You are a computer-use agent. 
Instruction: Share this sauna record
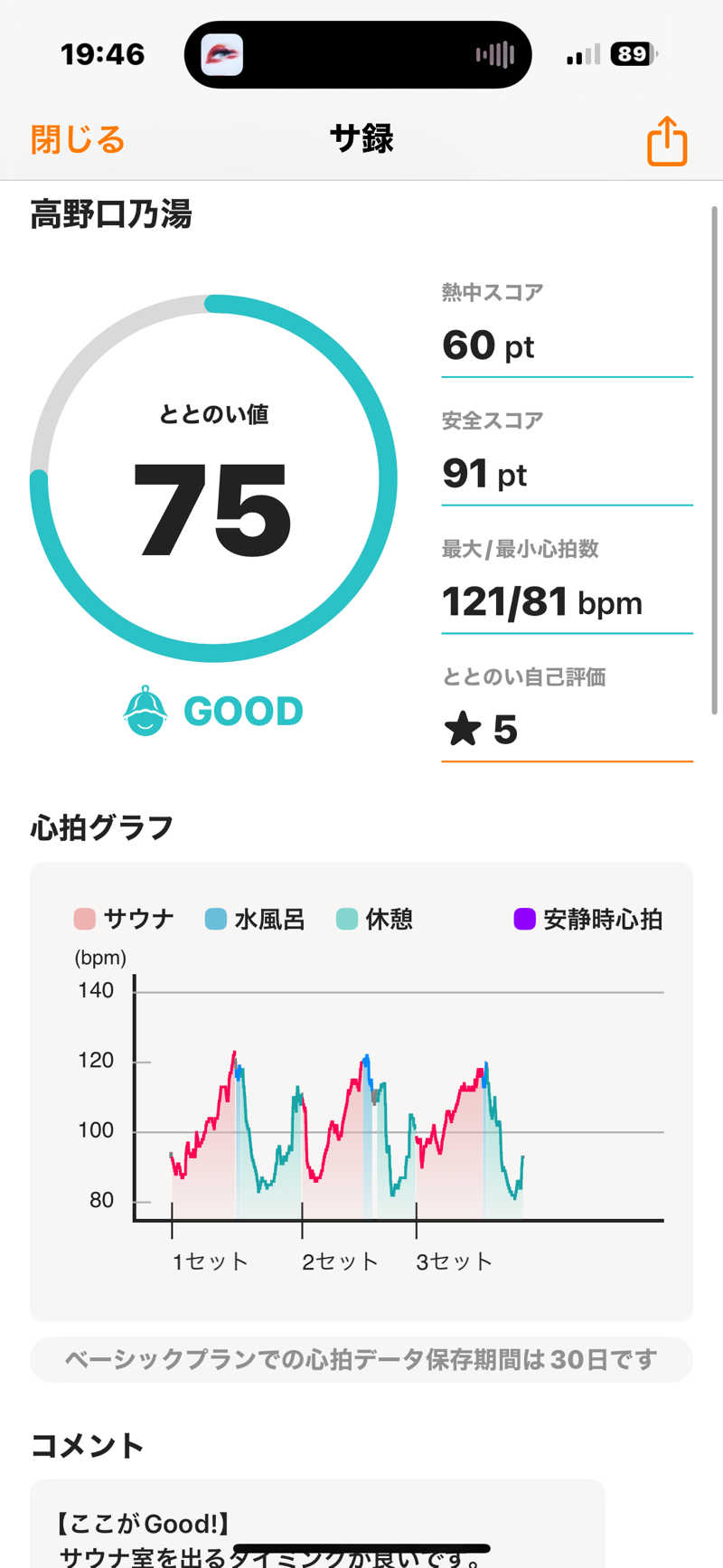(667, 141)
